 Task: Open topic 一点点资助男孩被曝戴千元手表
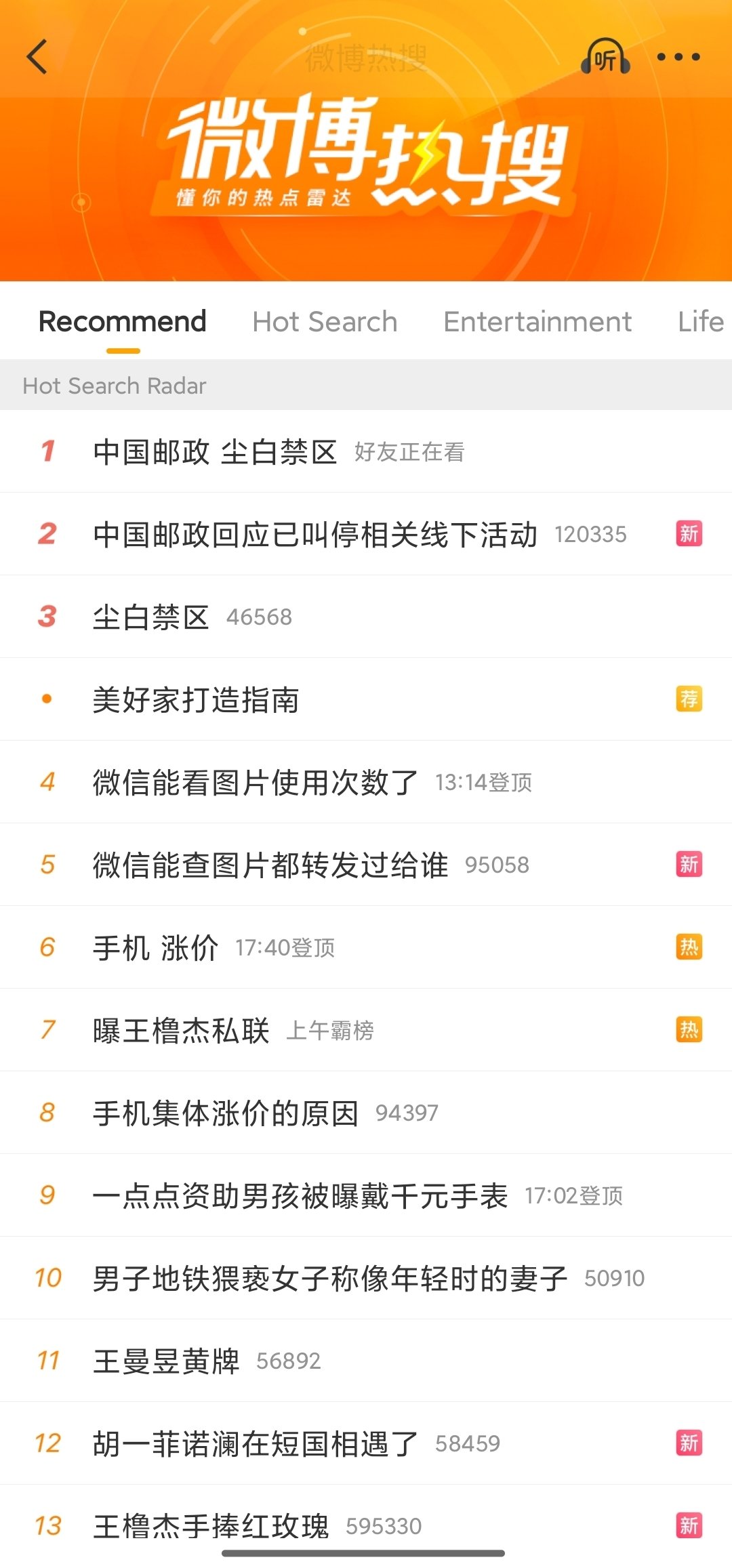click(x=300, y=1196)
